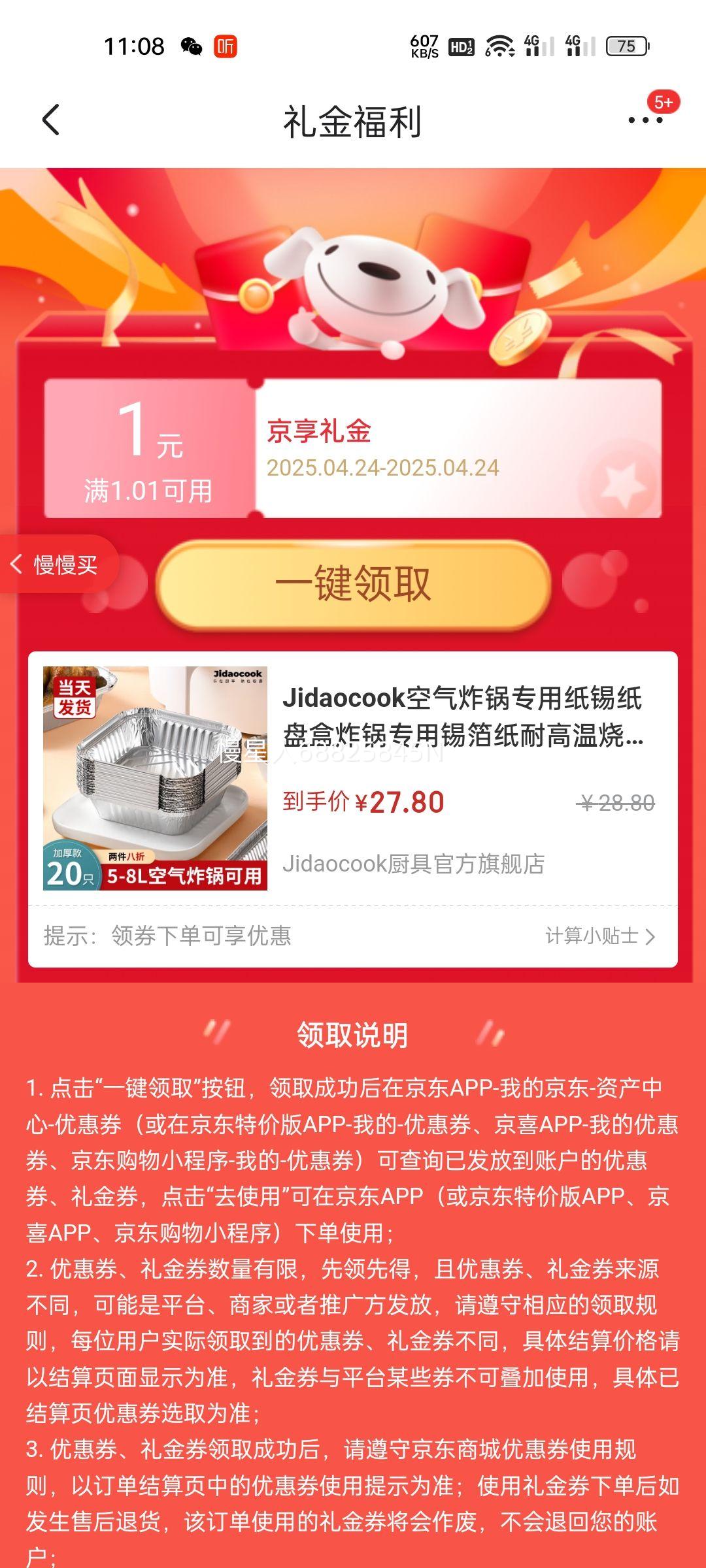Switch to the 慢慢买 panel
Screen dimensions: 706x1568
[65, 565]
